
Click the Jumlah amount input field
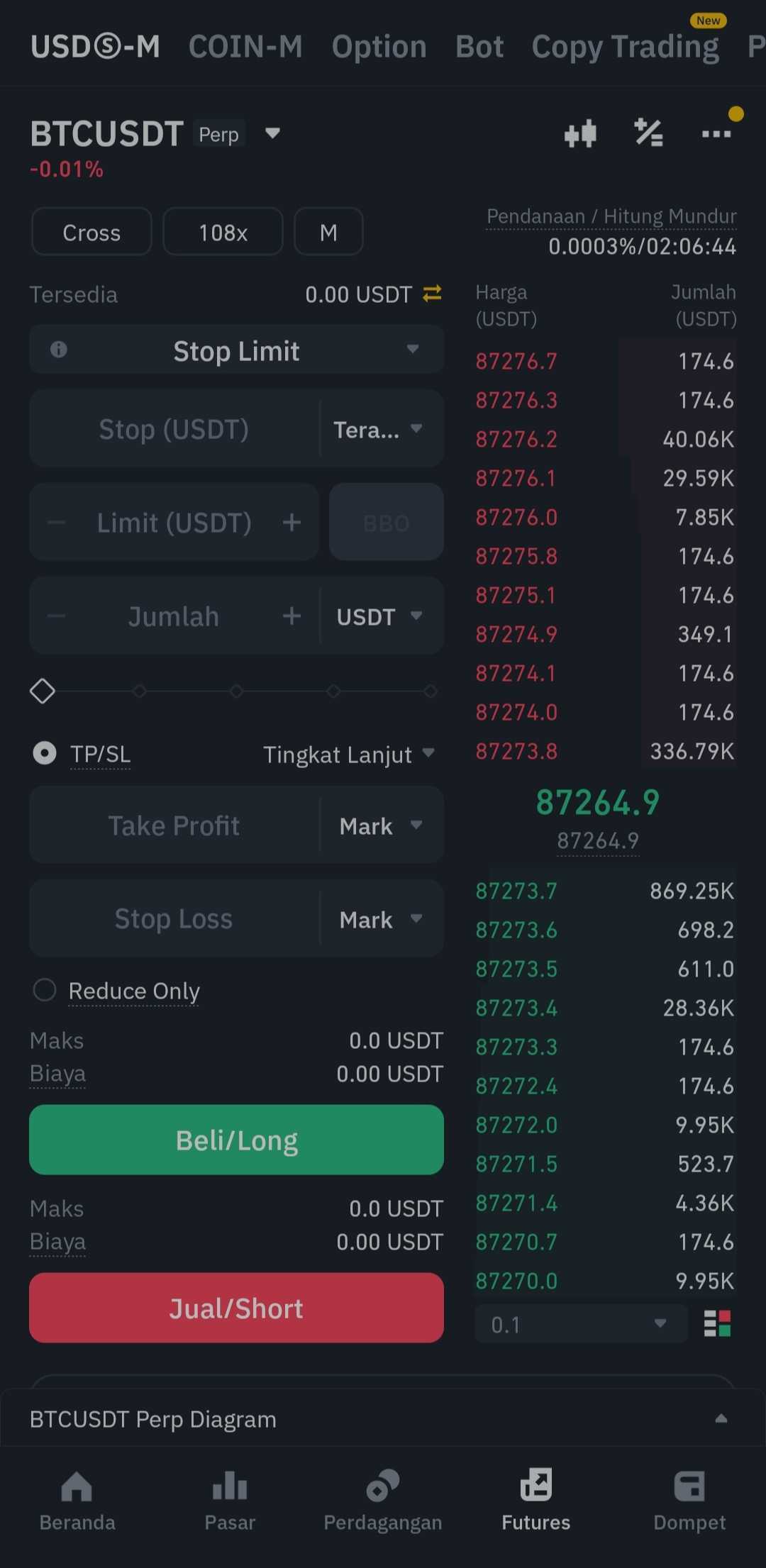click(174, 616)
